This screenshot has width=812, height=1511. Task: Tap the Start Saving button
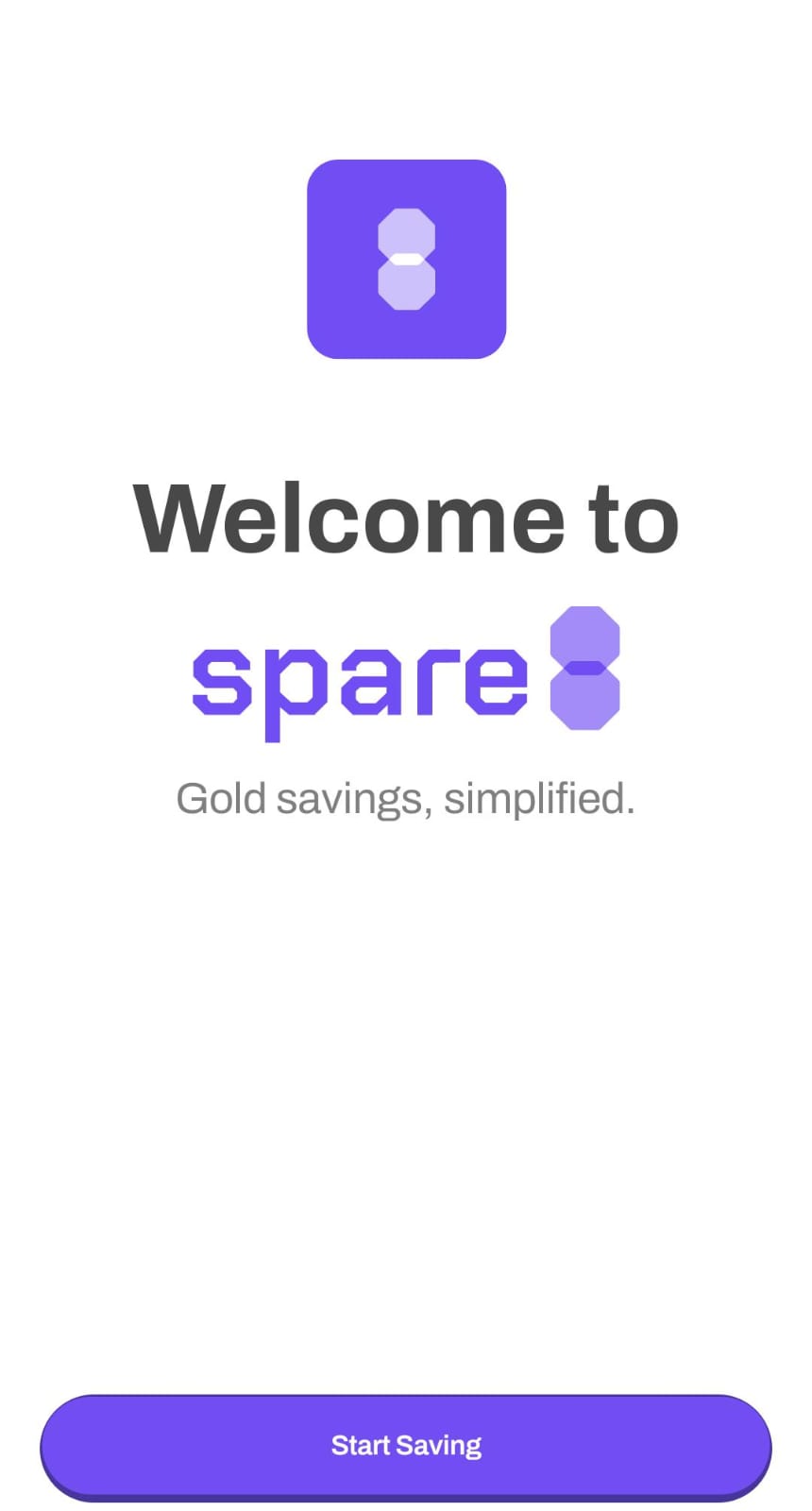tap(406, 1446)
